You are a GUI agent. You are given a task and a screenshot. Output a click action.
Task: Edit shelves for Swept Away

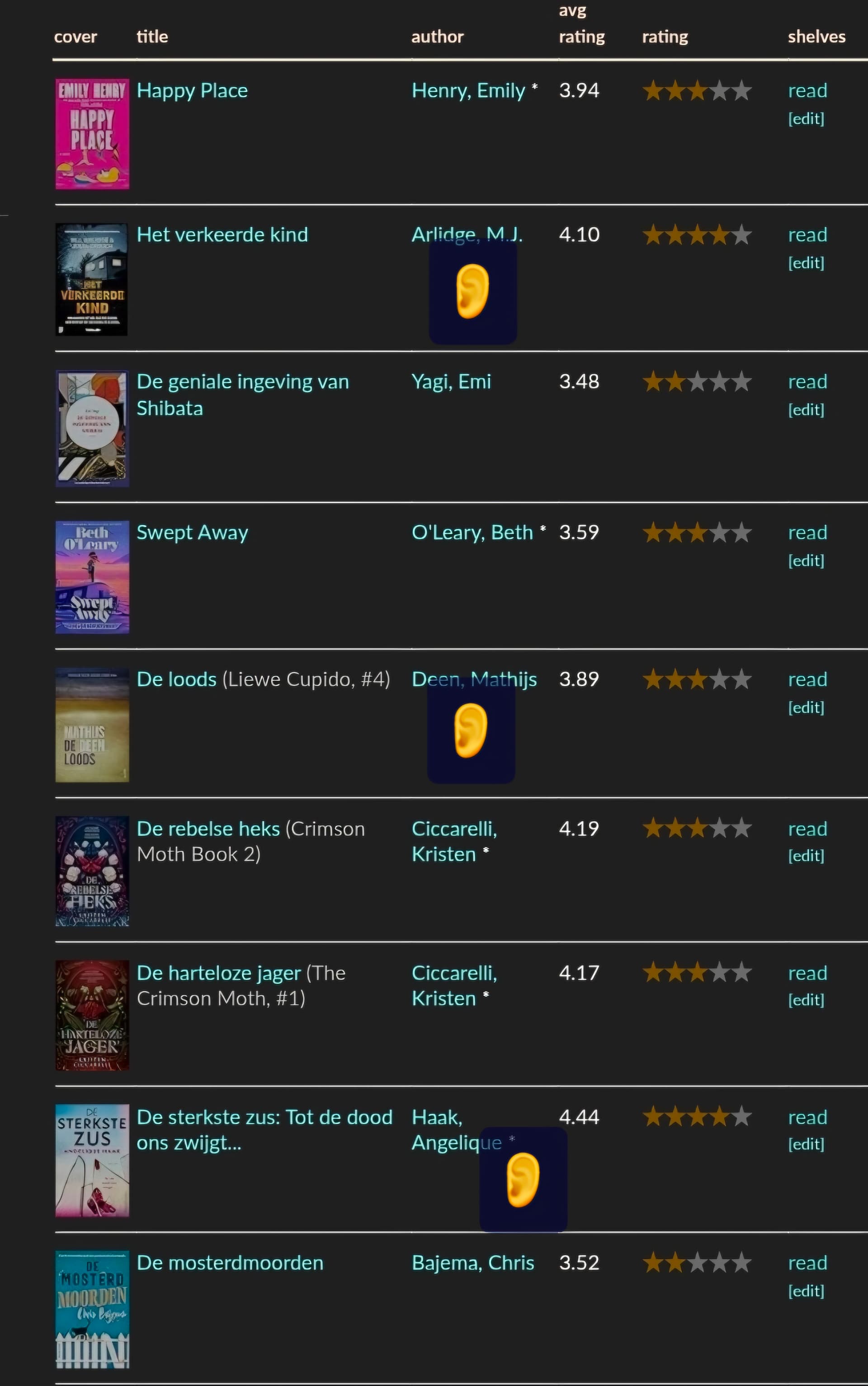[806, 561]
